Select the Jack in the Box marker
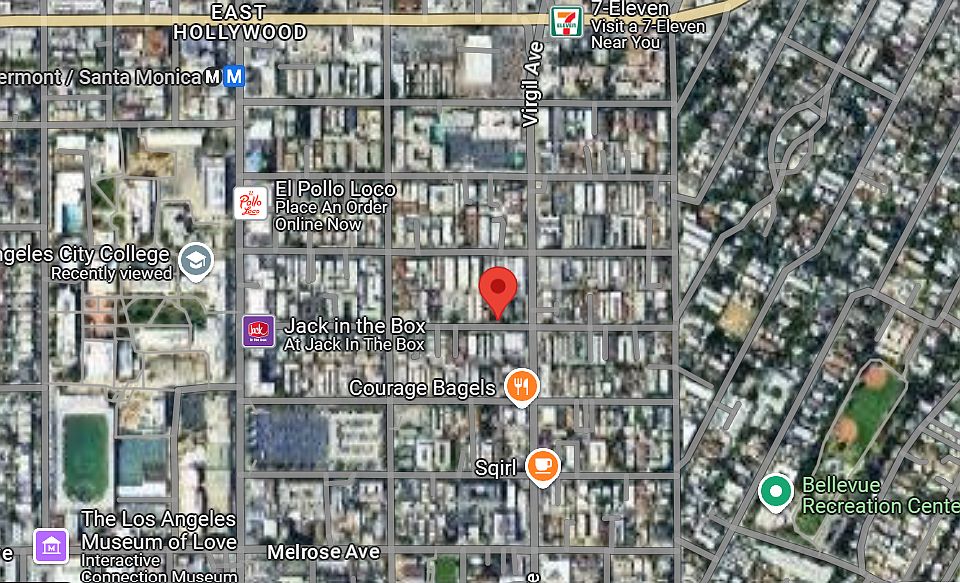The image size is (960, 583). coord(259,331)
